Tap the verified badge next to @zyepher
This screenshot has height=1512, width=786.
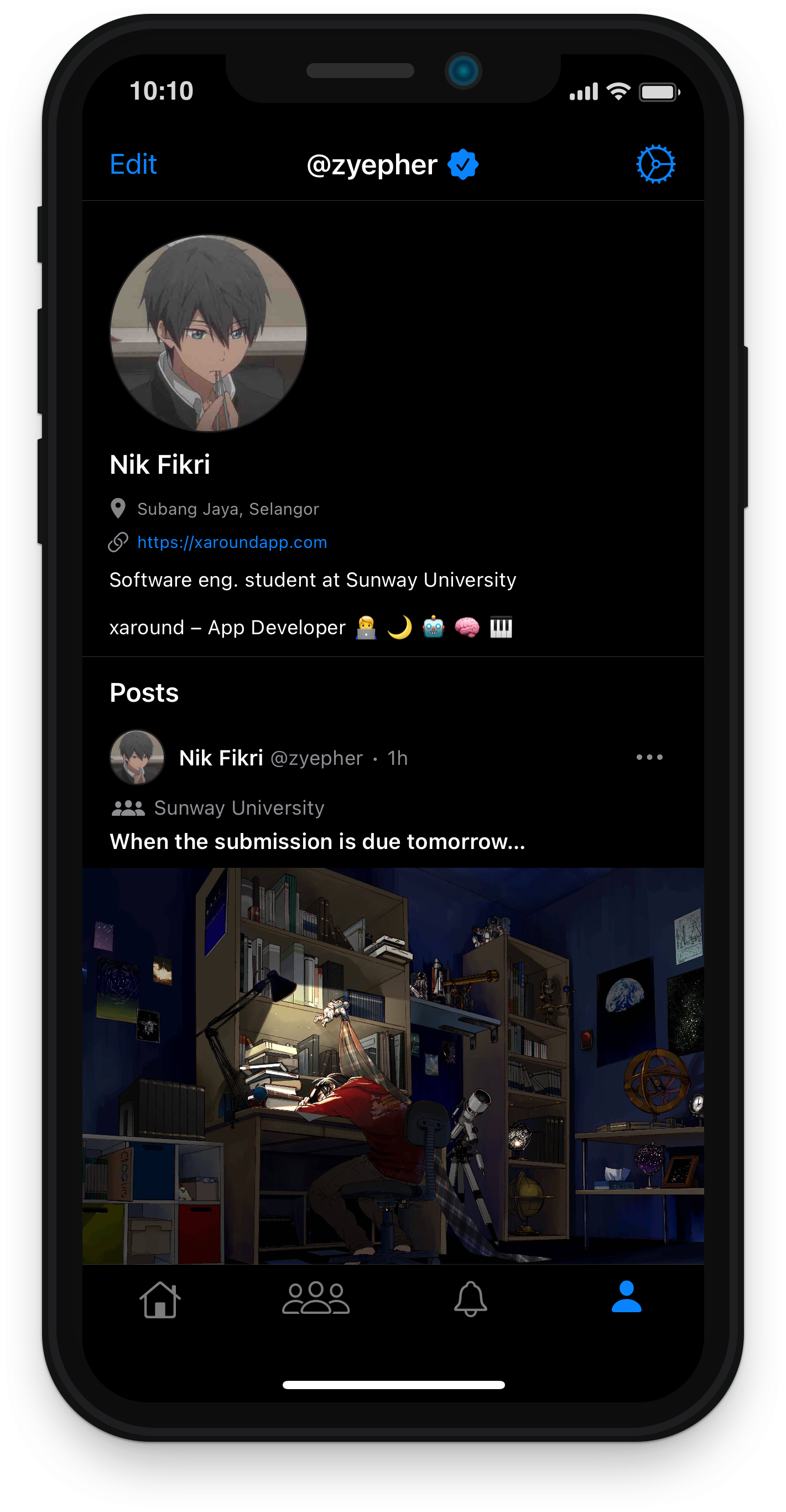[462, 164]
